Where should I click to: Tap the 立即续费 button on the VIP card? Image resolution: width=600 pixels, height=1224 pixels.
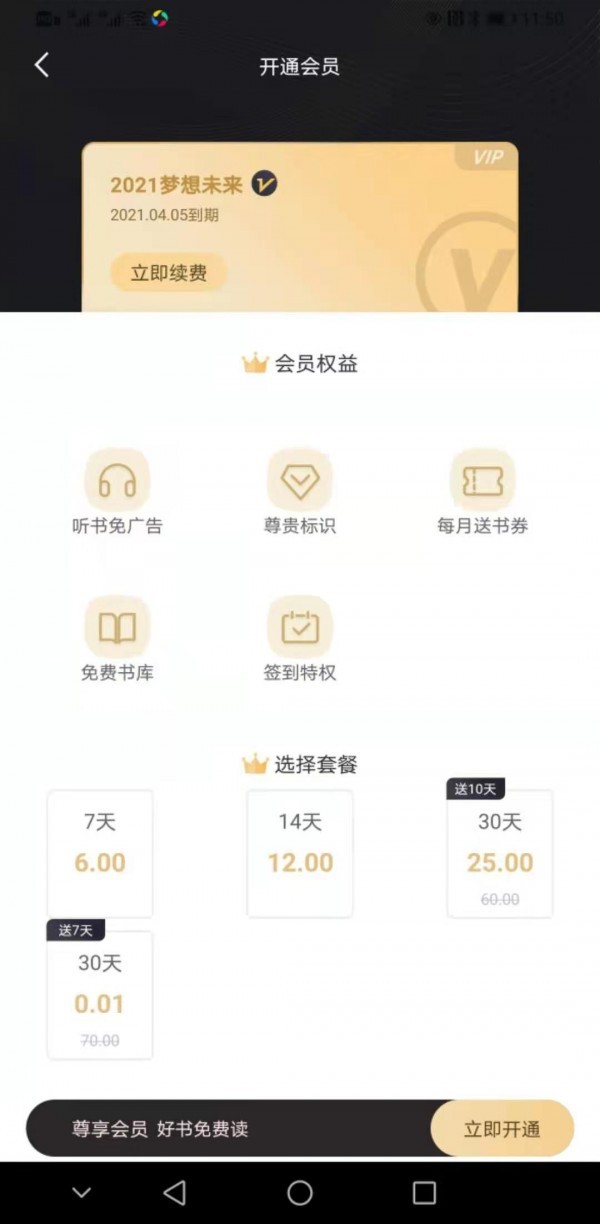168,273
